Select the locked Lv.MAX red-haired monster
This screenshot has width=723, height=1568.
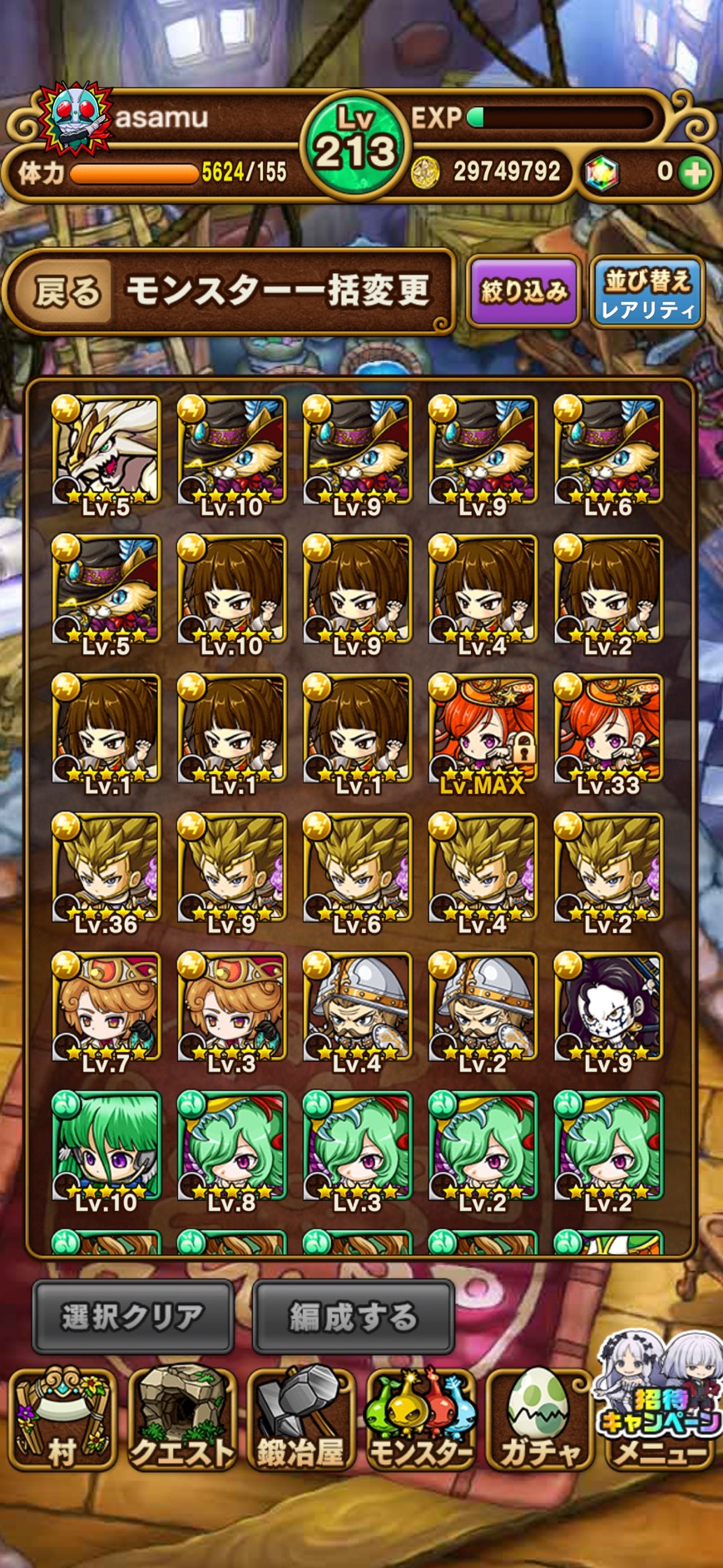(483, 728)
